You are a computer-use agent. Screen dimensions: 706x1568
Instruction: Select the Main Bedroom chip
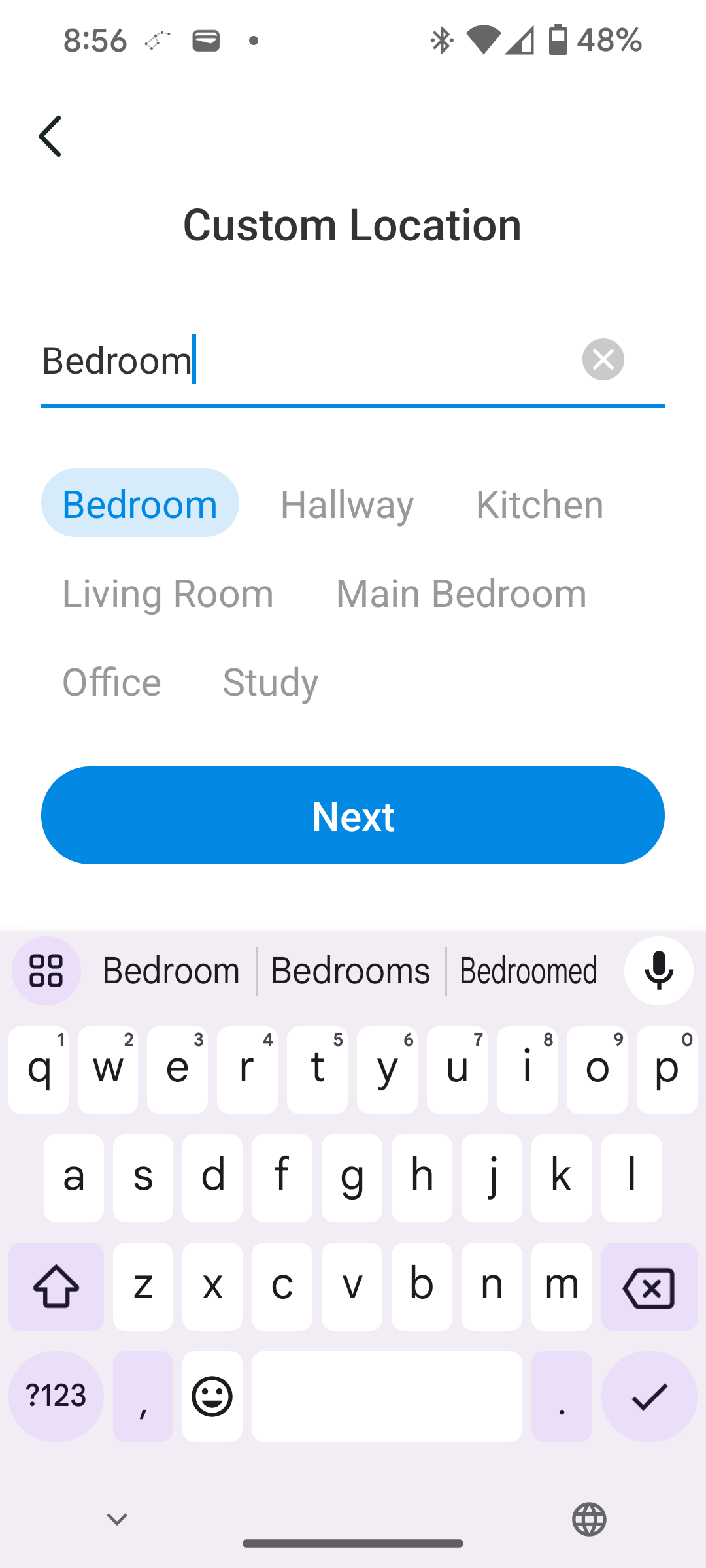pyautogui.click(x=461, y=592)
